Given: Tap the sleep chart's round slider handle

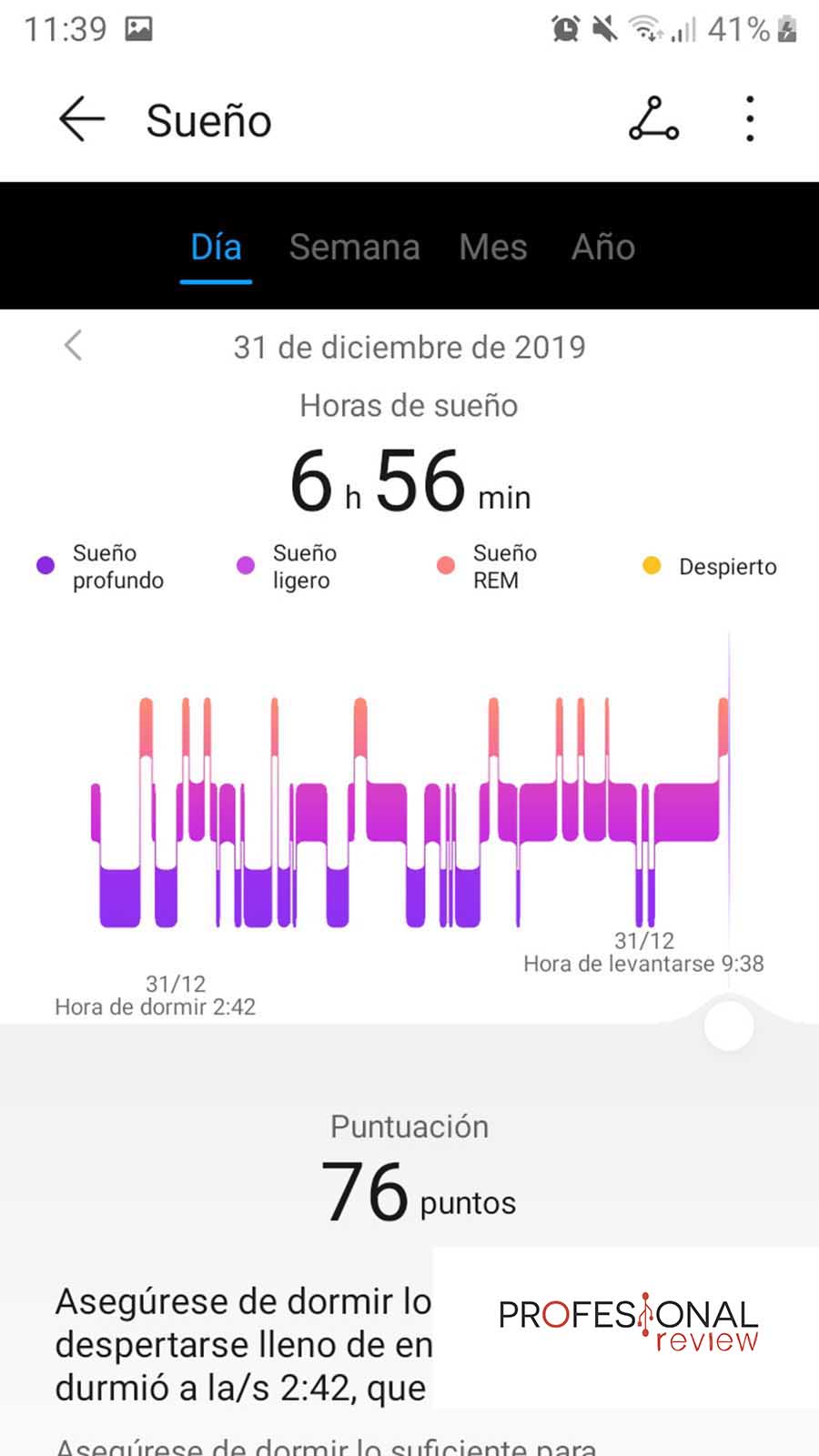Looking at the screenshot, I should pos(729,1026).
